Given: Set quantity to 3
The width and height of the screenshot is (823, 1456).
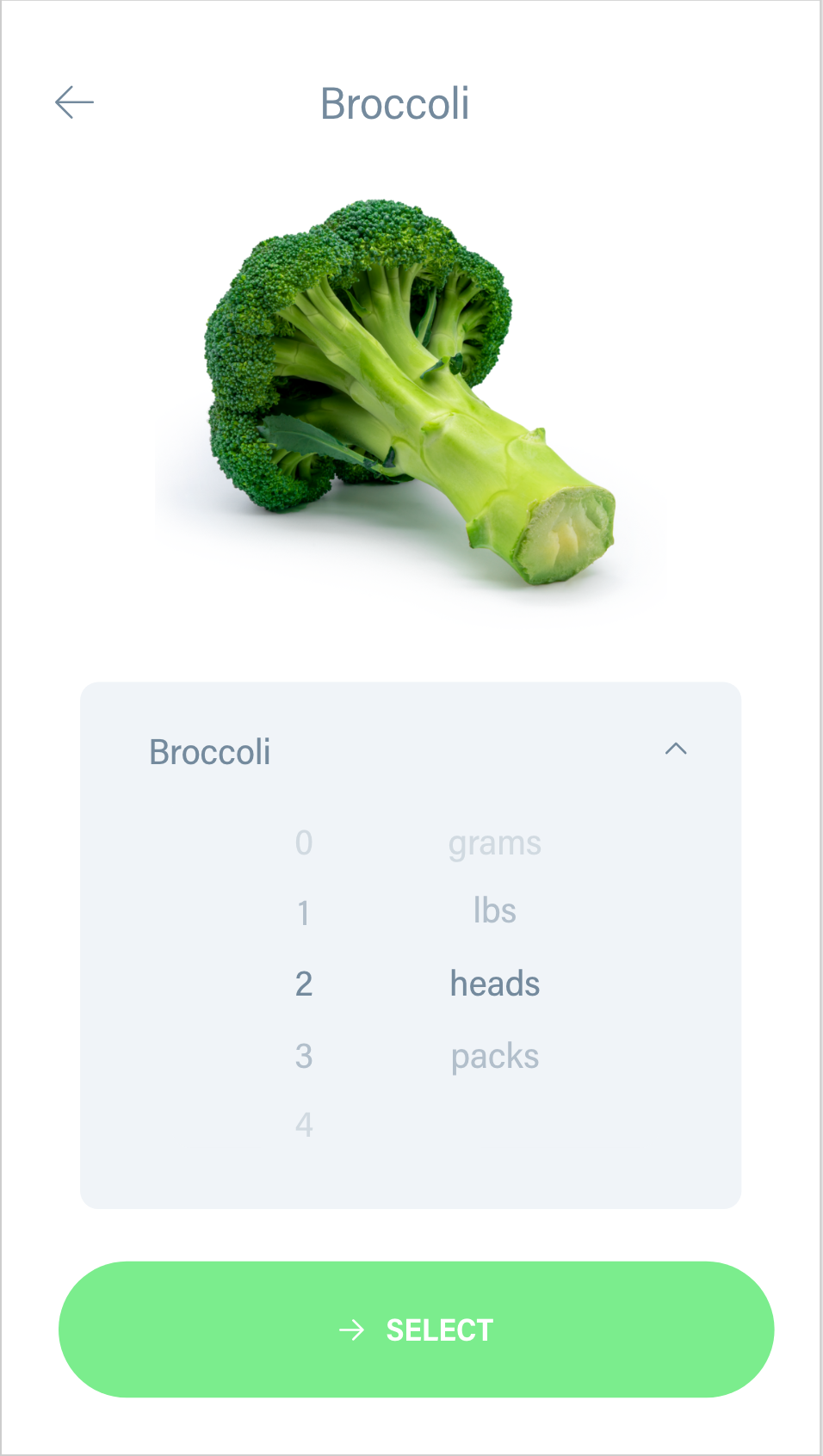Looking at the screenshot, I should [304, 1056].
